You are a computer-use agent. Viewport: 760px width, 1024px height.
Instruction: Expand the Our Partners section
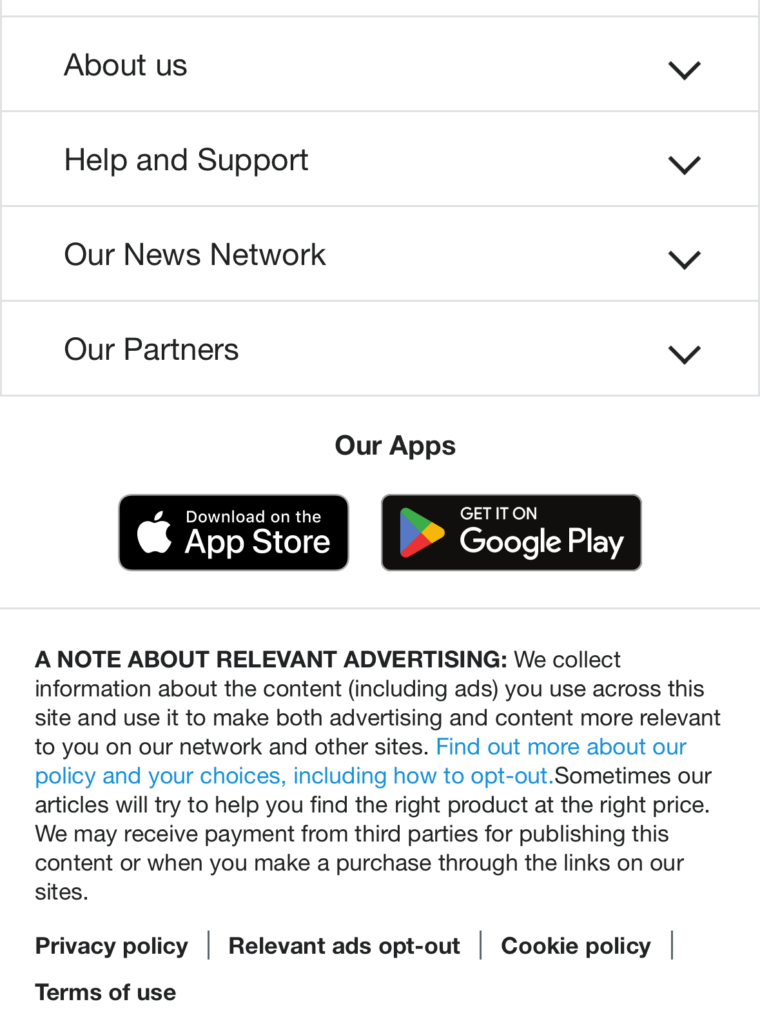click(x=683, y=353)
